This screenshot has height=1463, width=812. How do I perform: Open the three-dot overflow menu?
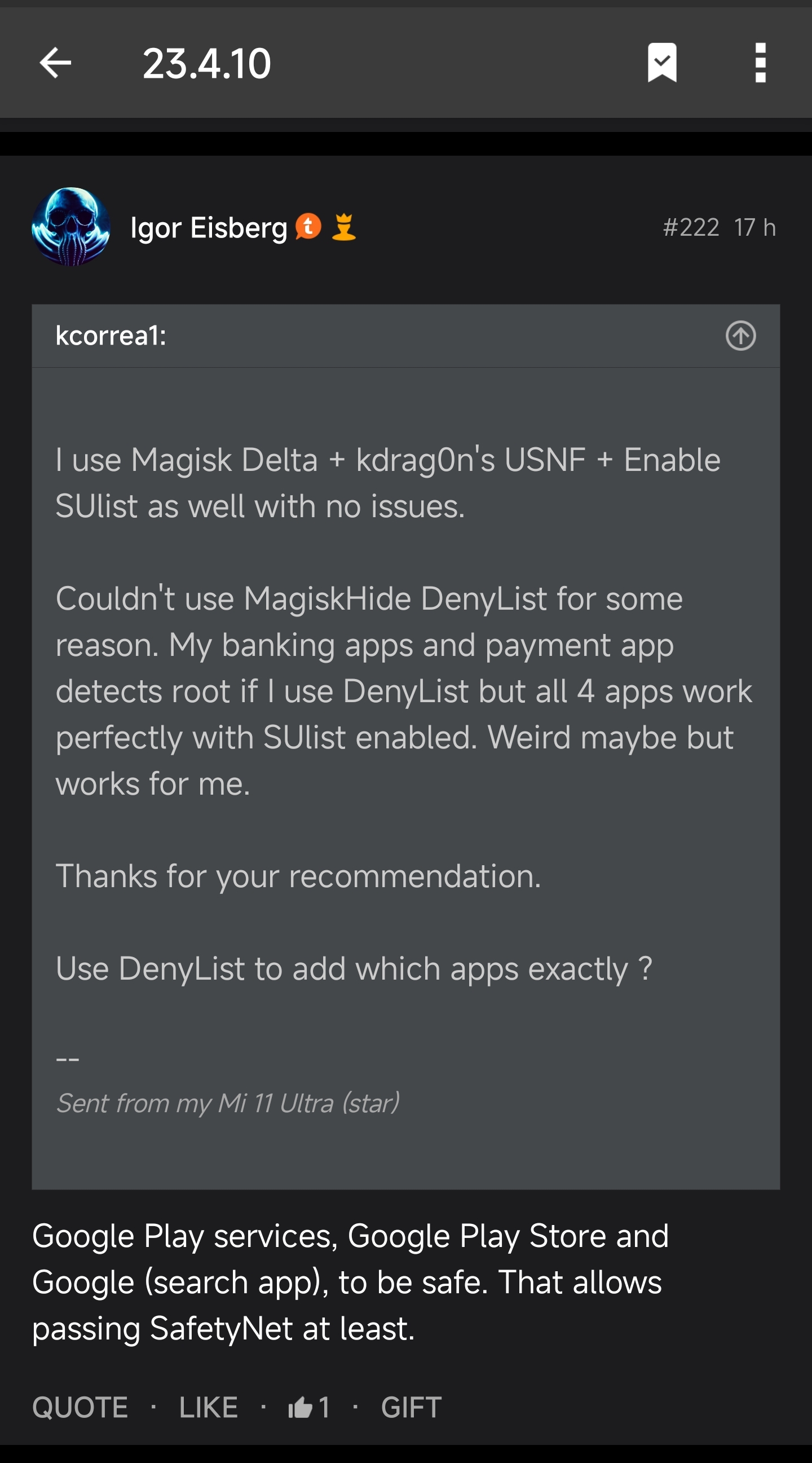(x=760, y=63)
